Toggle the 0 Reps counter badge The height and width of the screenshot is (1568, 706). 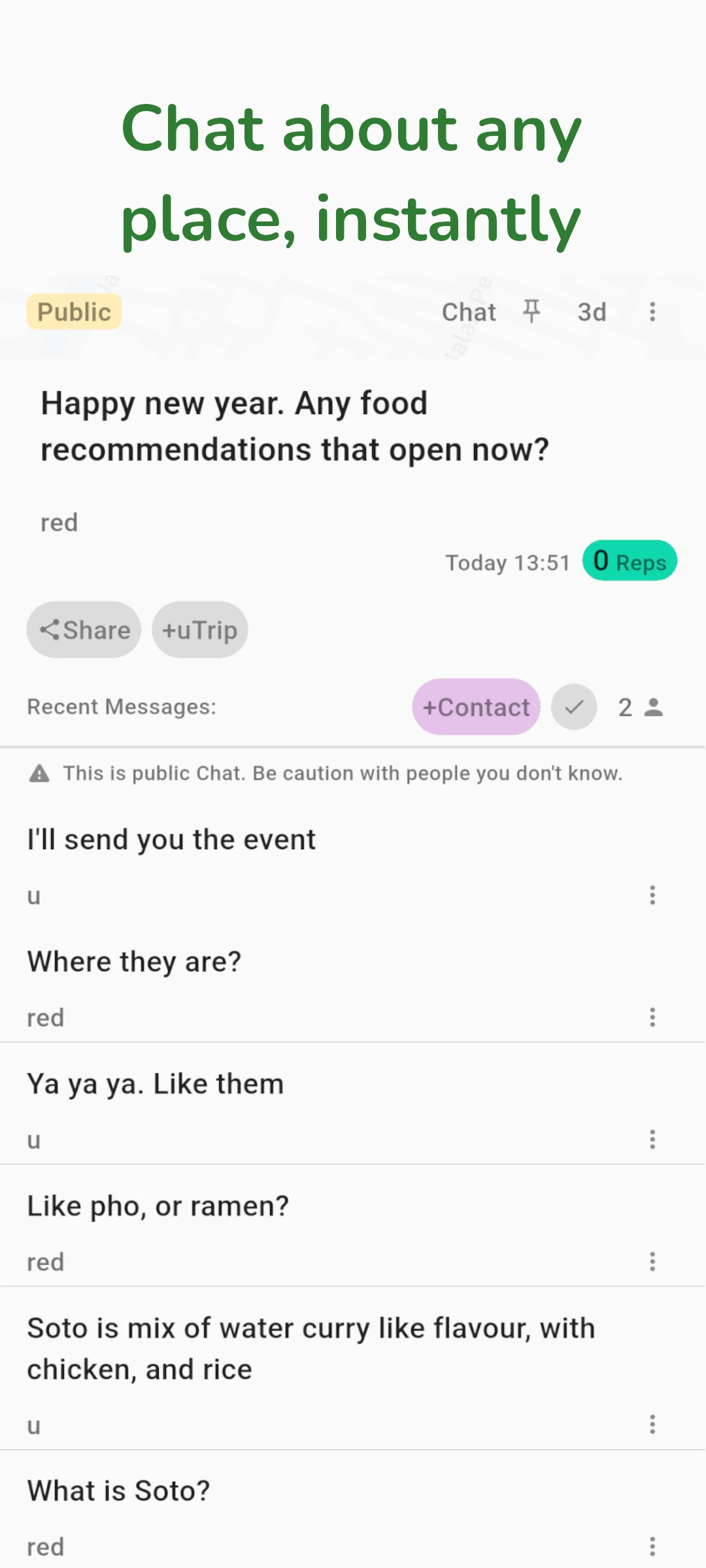point(629,561)
